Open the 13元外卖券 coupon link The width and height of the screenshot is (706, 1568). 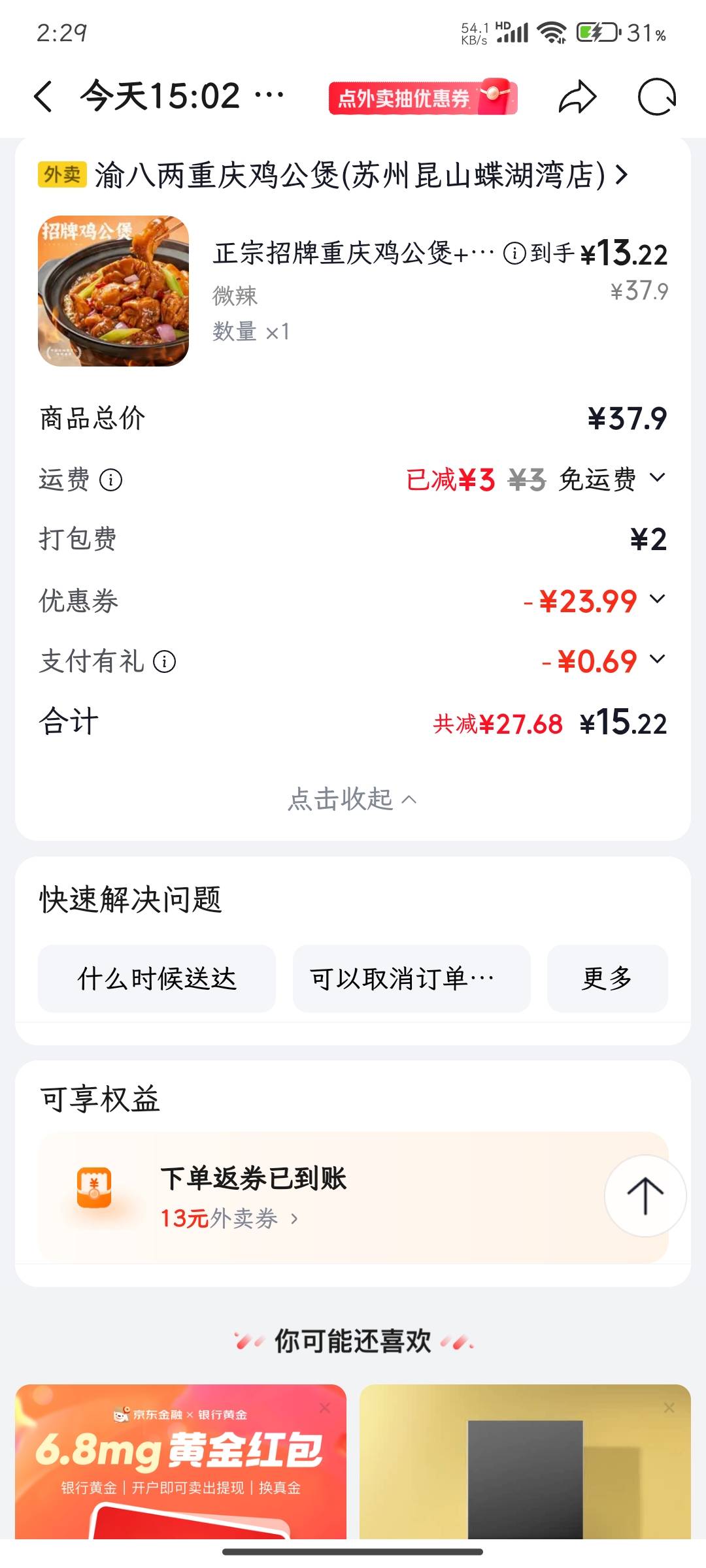(x=229, y=1218)
